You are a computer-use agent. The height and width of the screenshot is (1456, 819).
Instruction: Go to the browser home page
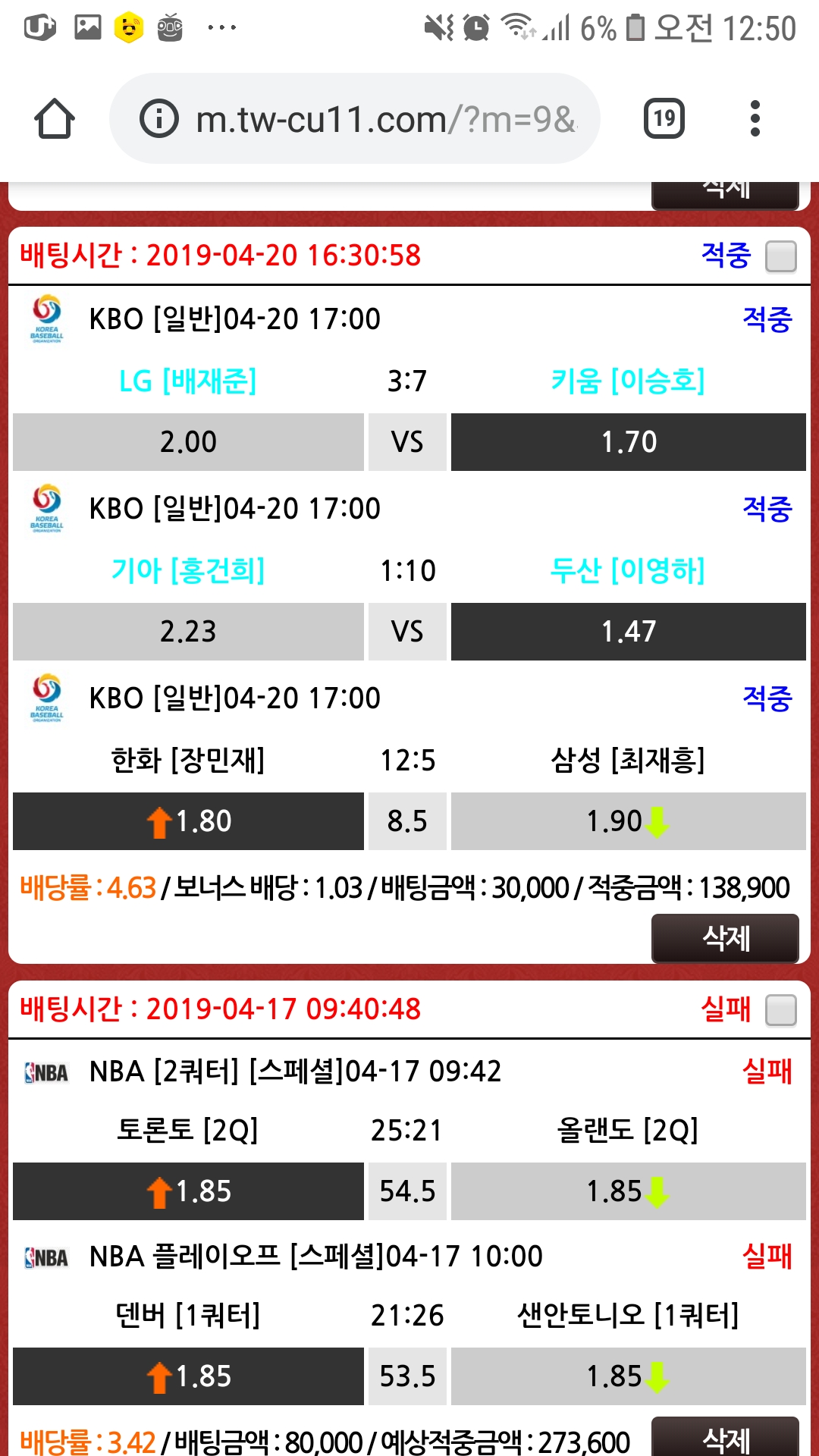(x=55, y=119)
